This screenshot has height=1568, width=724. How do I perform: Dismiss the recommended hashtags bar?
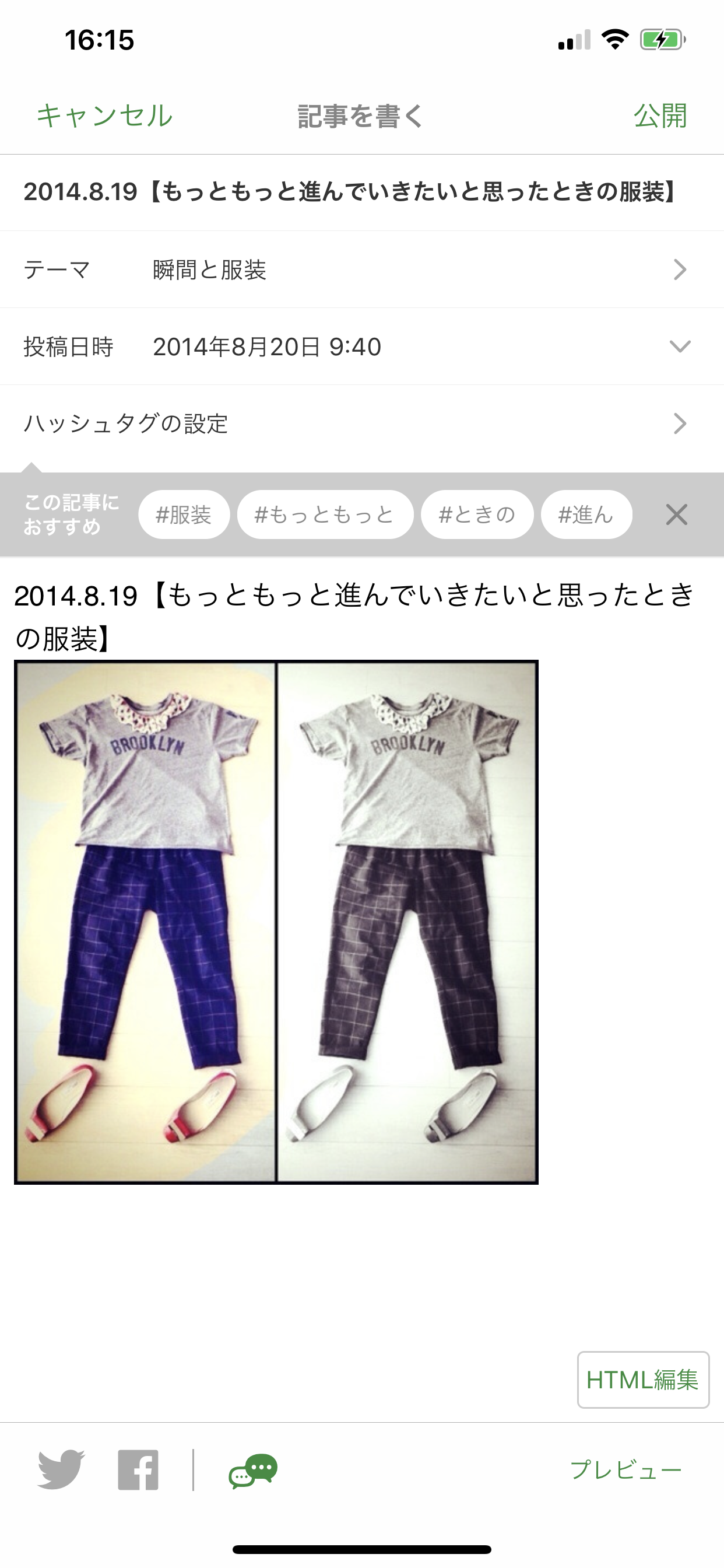click(677, 514)
